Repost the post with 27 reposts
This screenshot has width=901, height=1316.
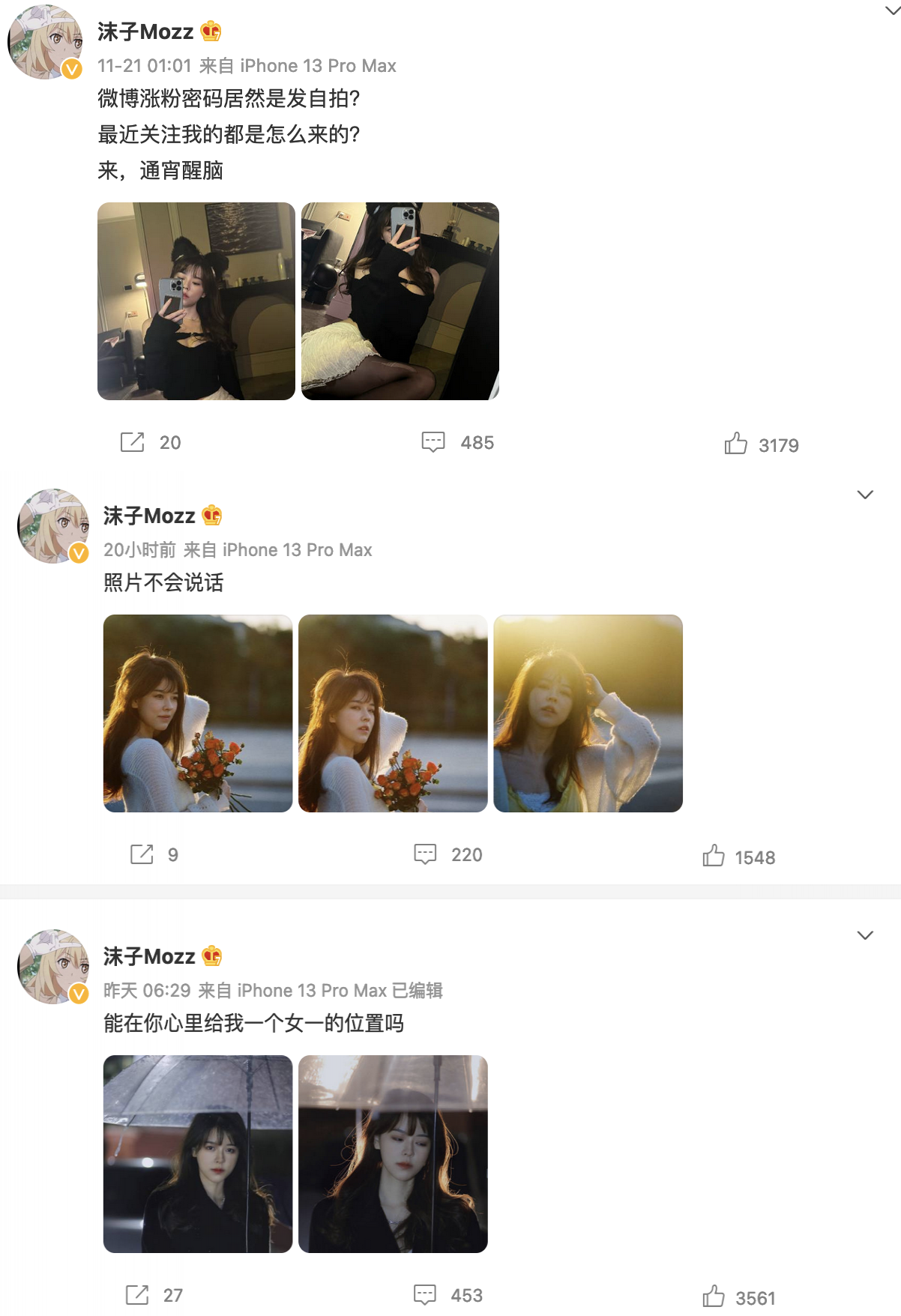pyautogui.click(x=137, y=1295)
